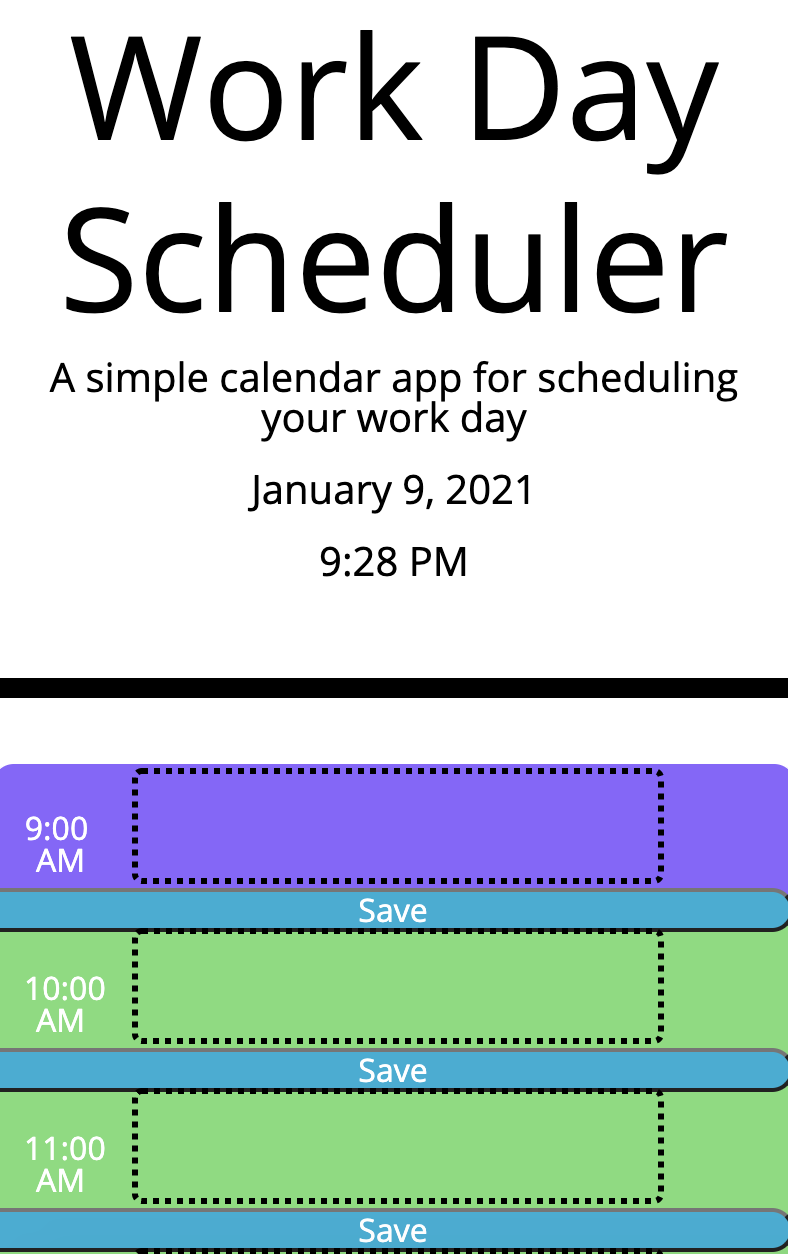Click inside the 9:00 AM event text area

395,826
